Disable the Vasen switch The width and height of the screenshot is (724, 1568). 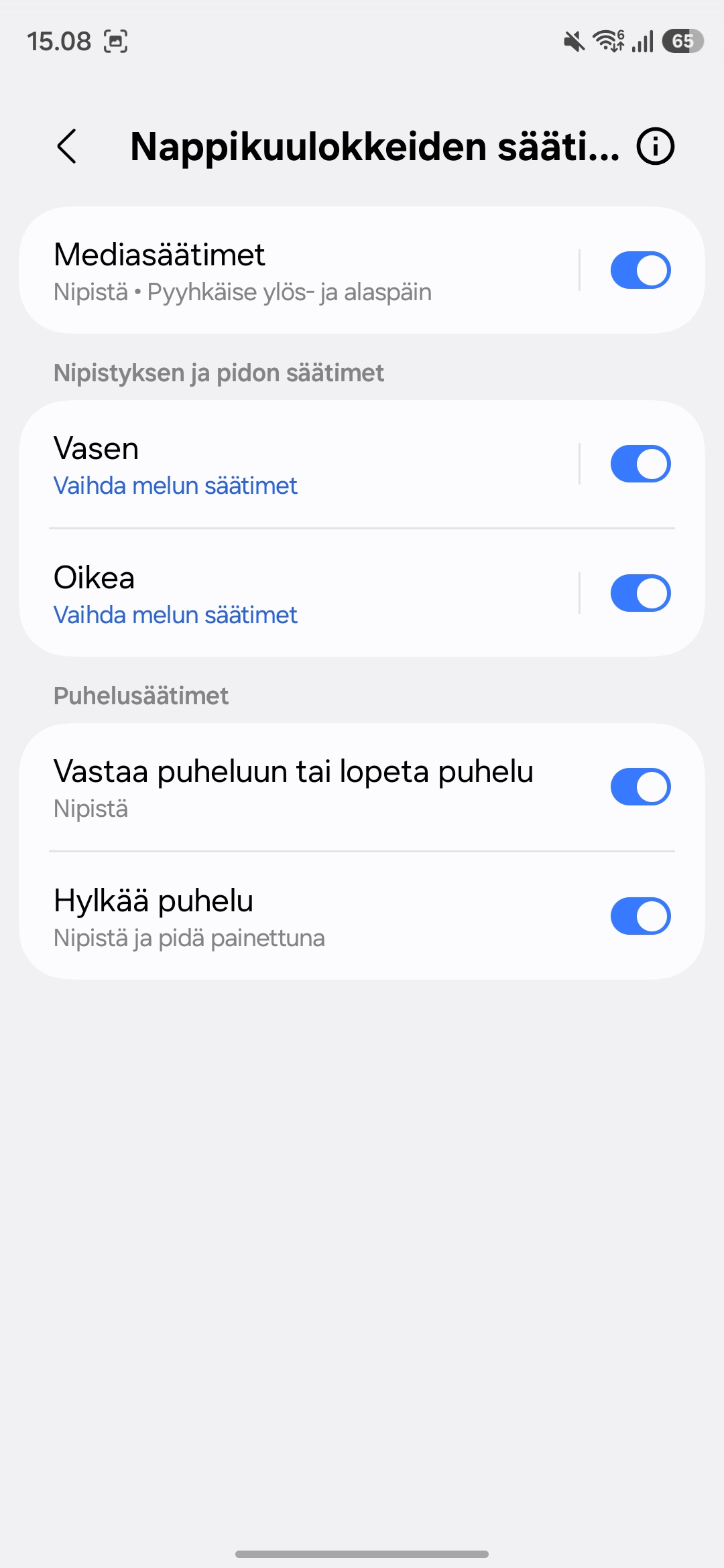click(x=640, y=464)
